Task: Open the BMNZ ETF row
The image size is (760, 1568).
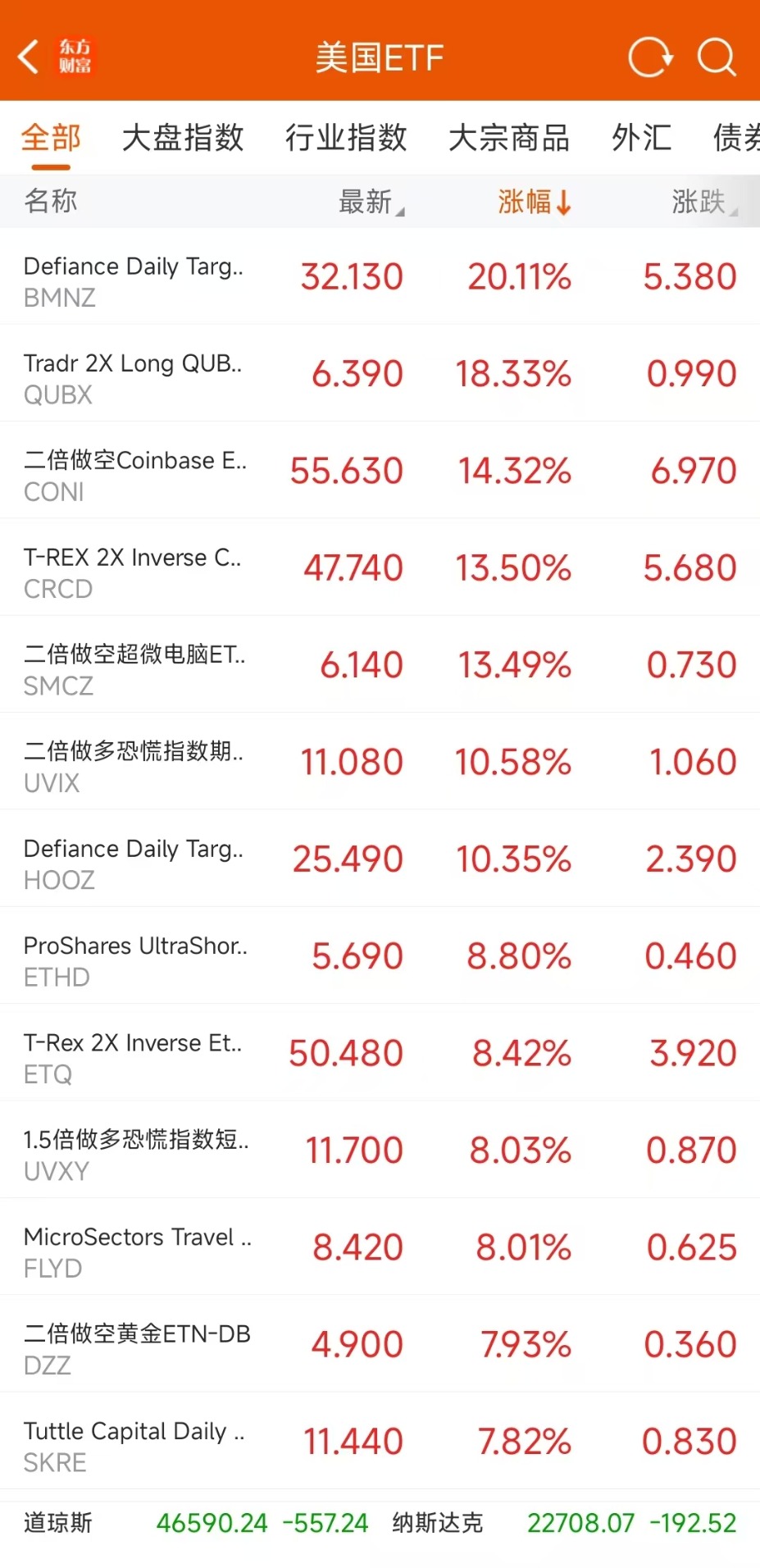Action: (134, 280)
